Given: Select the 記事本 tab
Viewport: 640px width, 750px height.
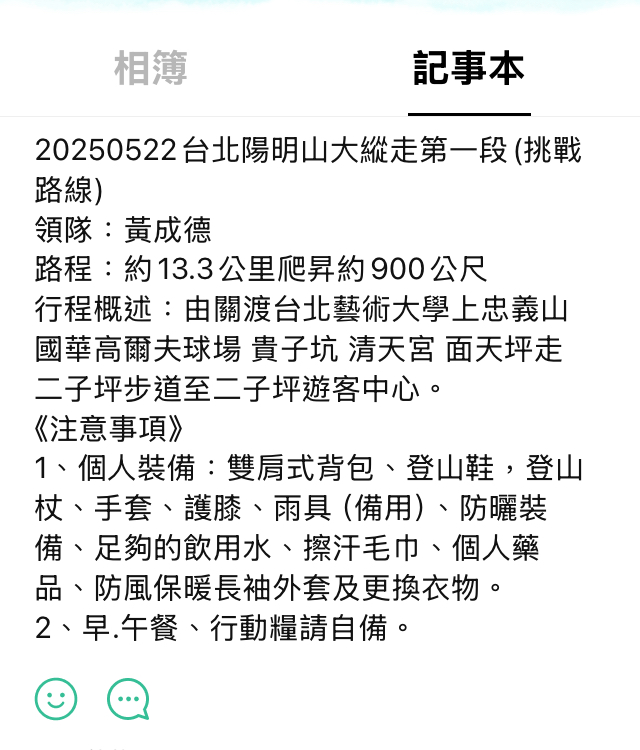Looking at the screenshot, I should pyautogui.click(x=468, y=69).
